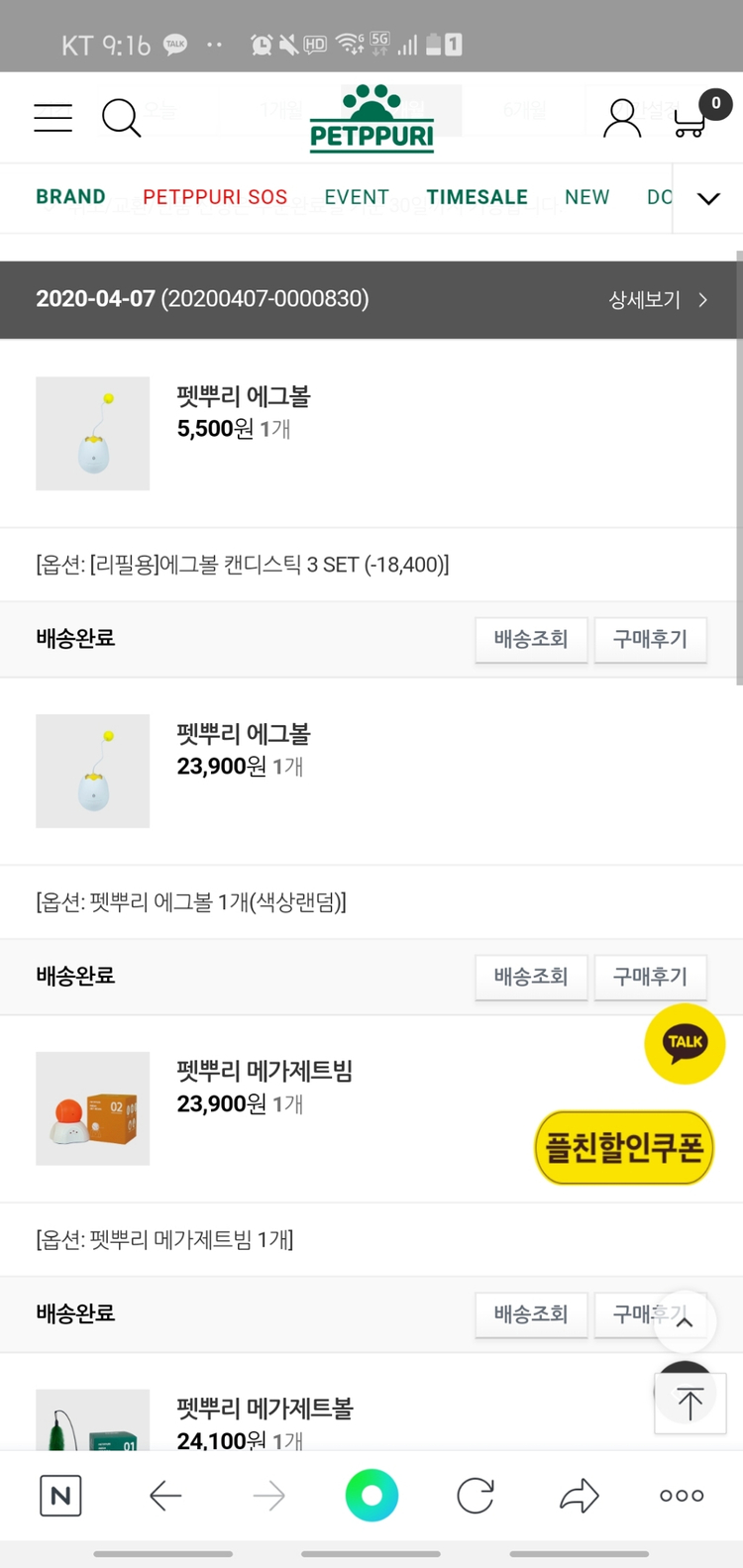743x1568 pixels.
Task: Open the TIMESALE menu item
Action: pos(477,196)
